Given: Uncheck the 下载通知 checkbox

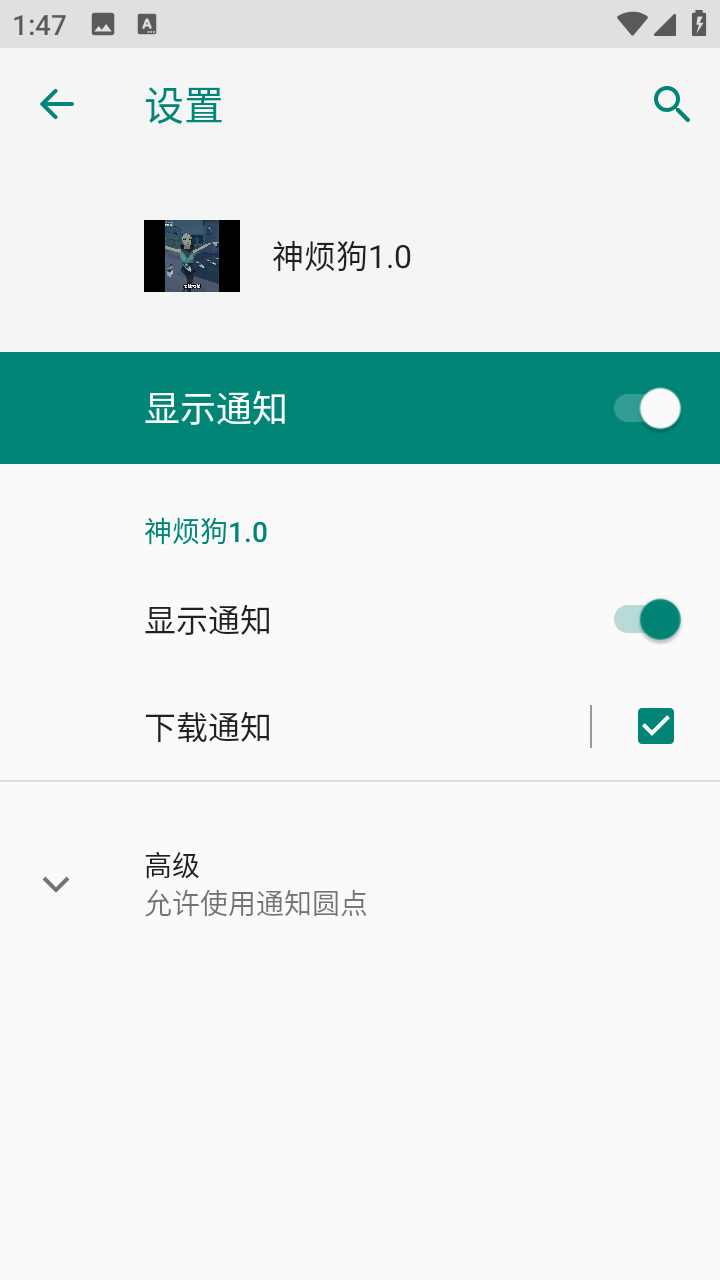Looking at the screenshot, I should (656, 726).
